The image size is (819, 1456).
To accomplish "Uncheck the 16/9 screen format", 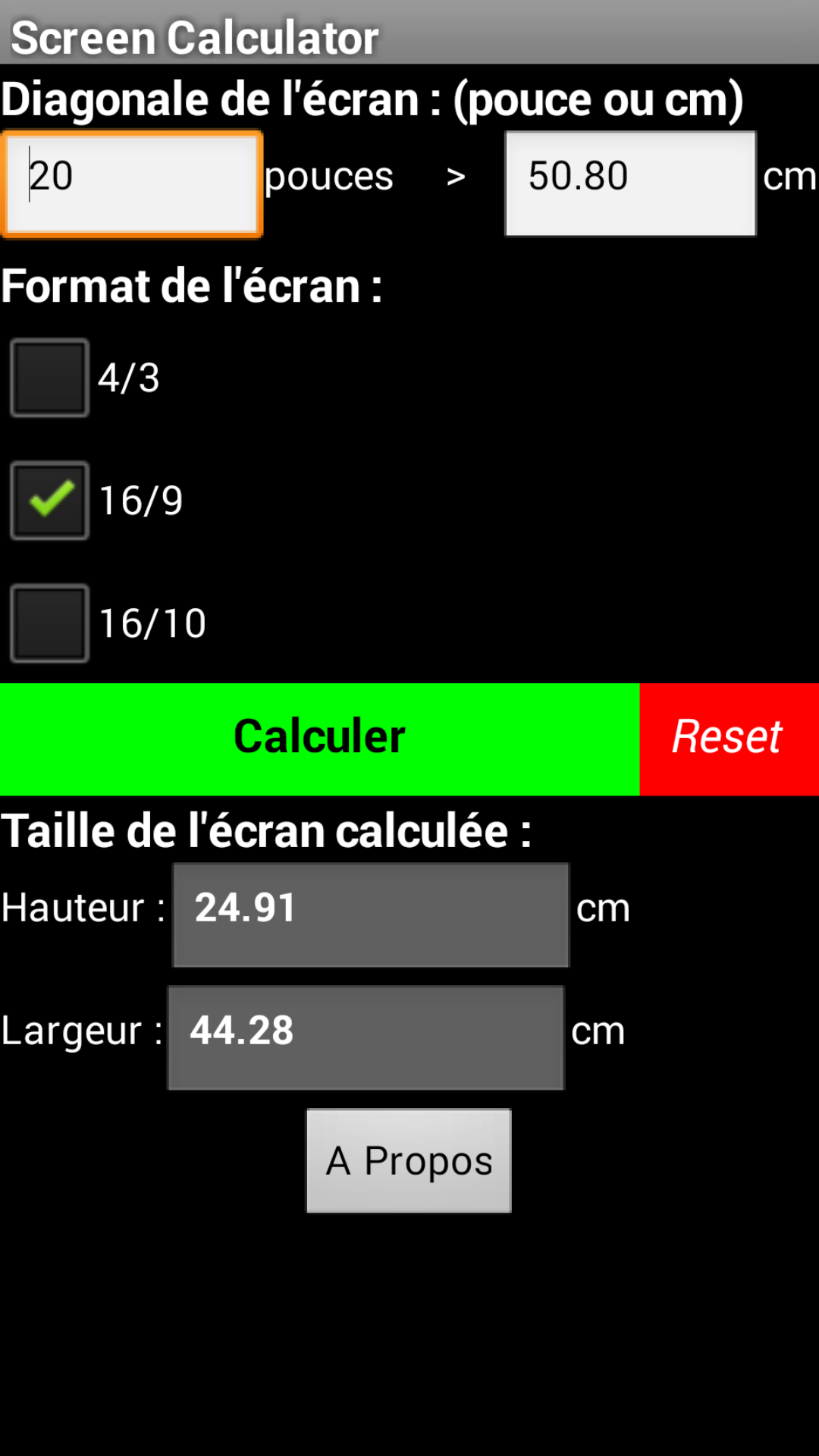I will tap(49, 500).
